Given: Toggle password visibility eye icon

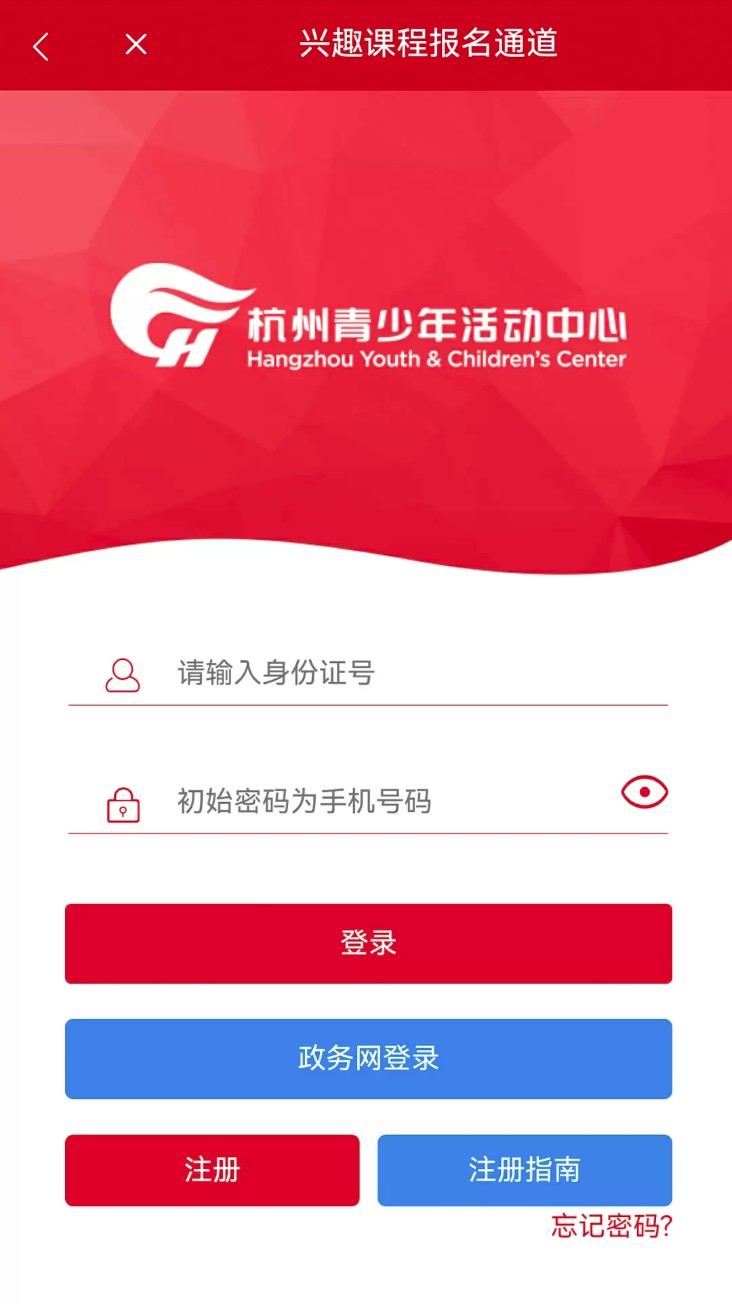Looking at the screenshot, I should click(644, 793).
